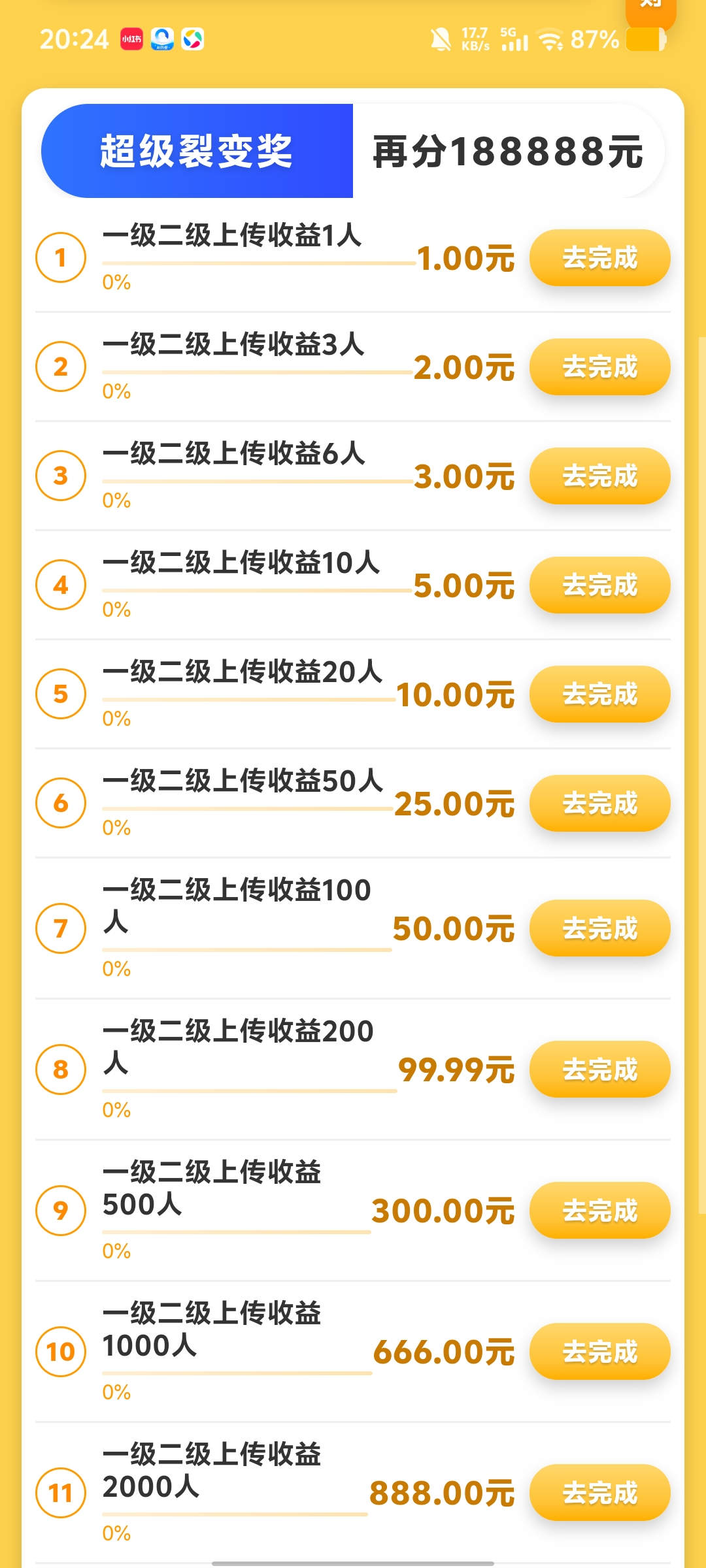Tap 去完成 for the 10.00元 reward

(599, 694)
